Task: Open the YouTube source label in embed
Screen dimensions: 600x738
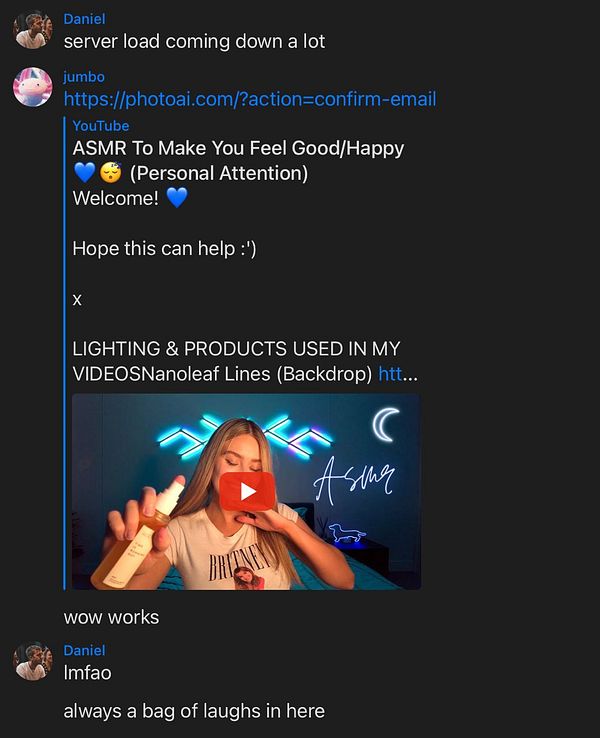Action: 100,125
